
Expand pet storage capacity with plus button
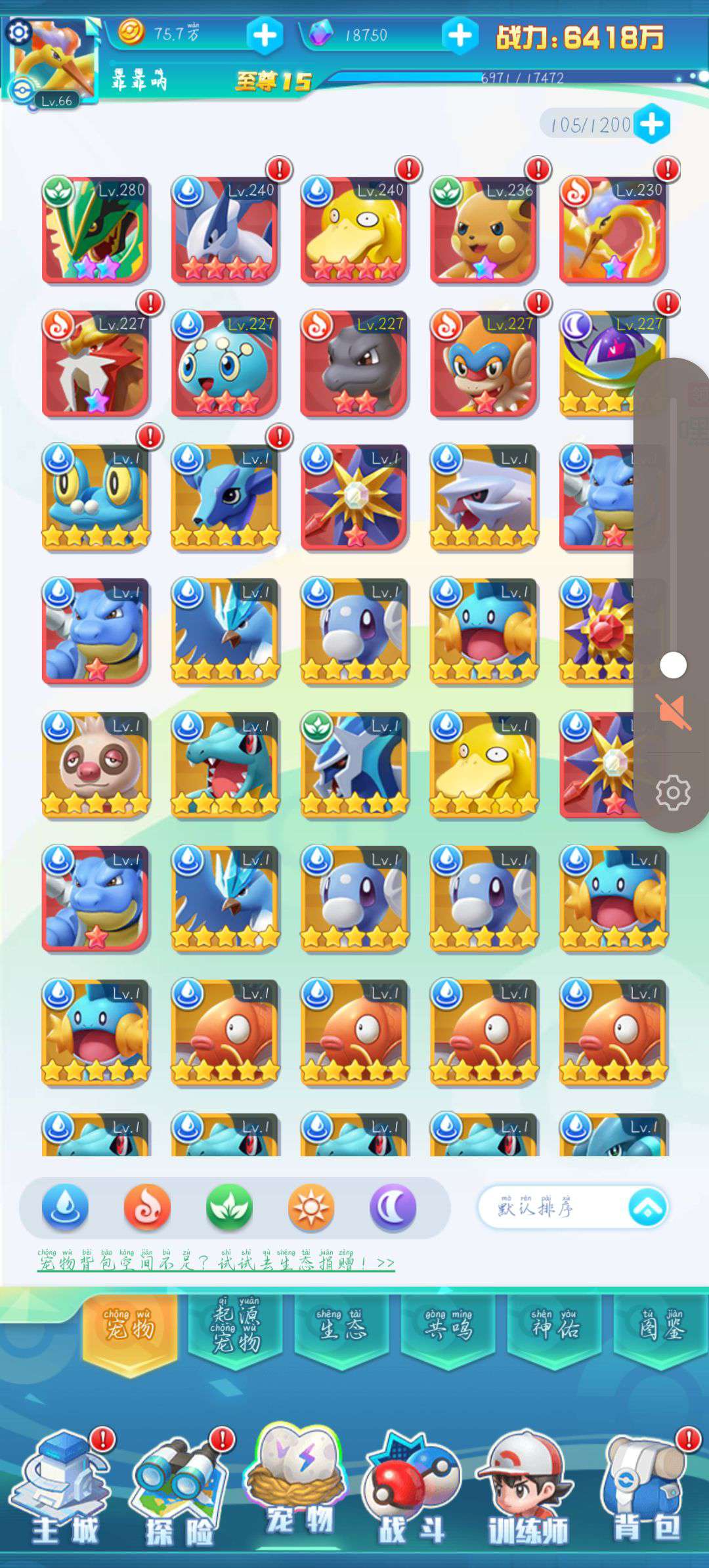click(652, 124)
